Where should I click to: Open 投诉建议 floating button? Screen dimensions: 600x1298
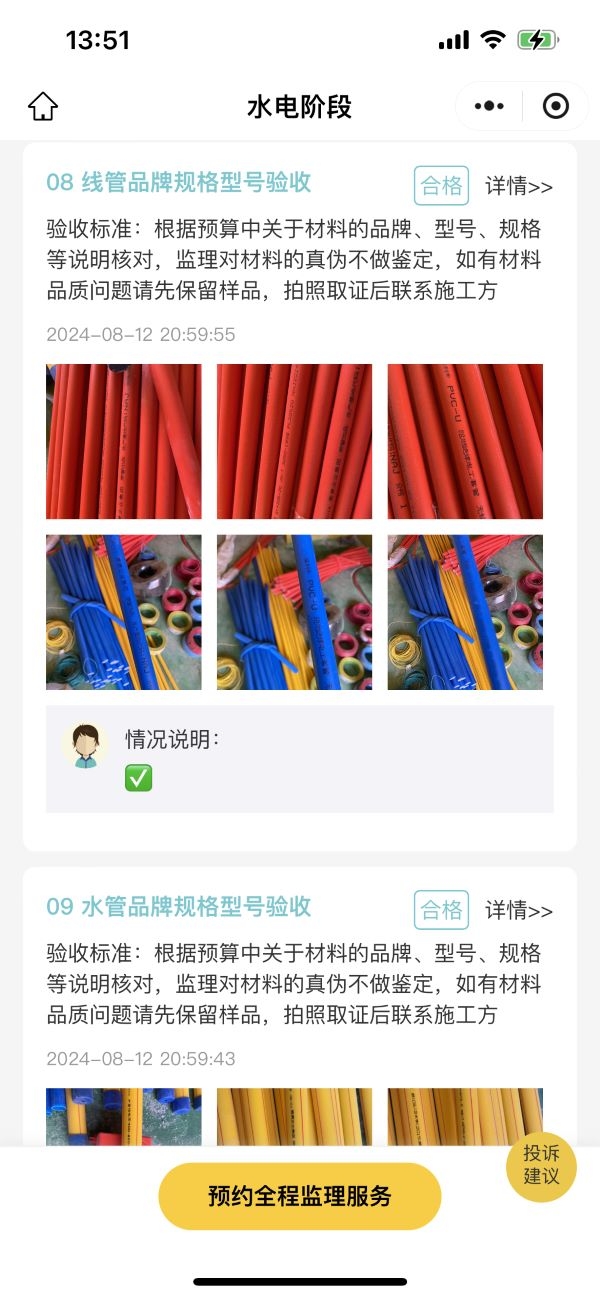point(541,1167)
